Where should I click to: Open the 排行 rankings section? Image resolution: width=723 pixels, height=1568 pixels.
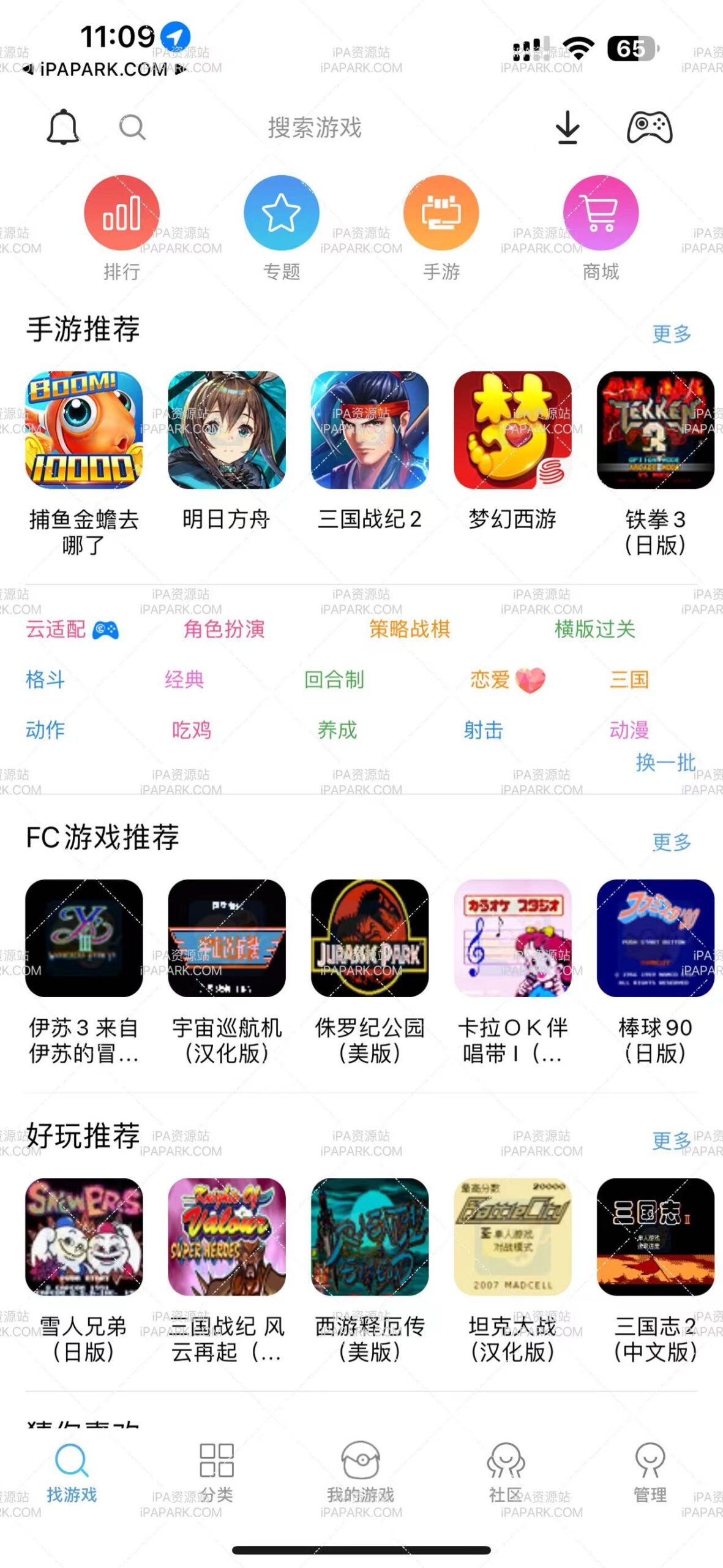coord(120,213)
